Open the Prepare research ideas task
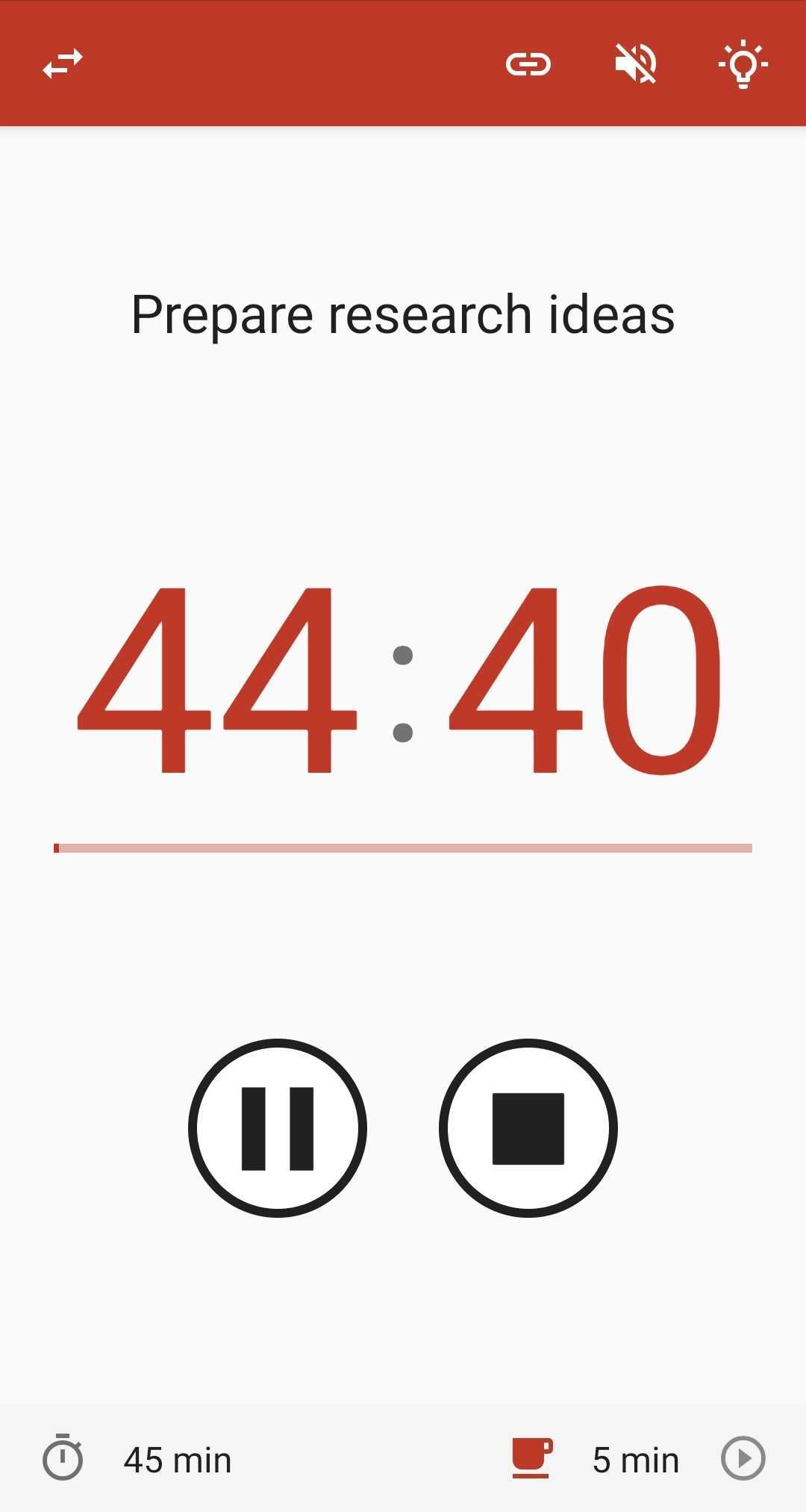Image resolution: width=806 pixels, height=1512 pixels. (403, 314)
